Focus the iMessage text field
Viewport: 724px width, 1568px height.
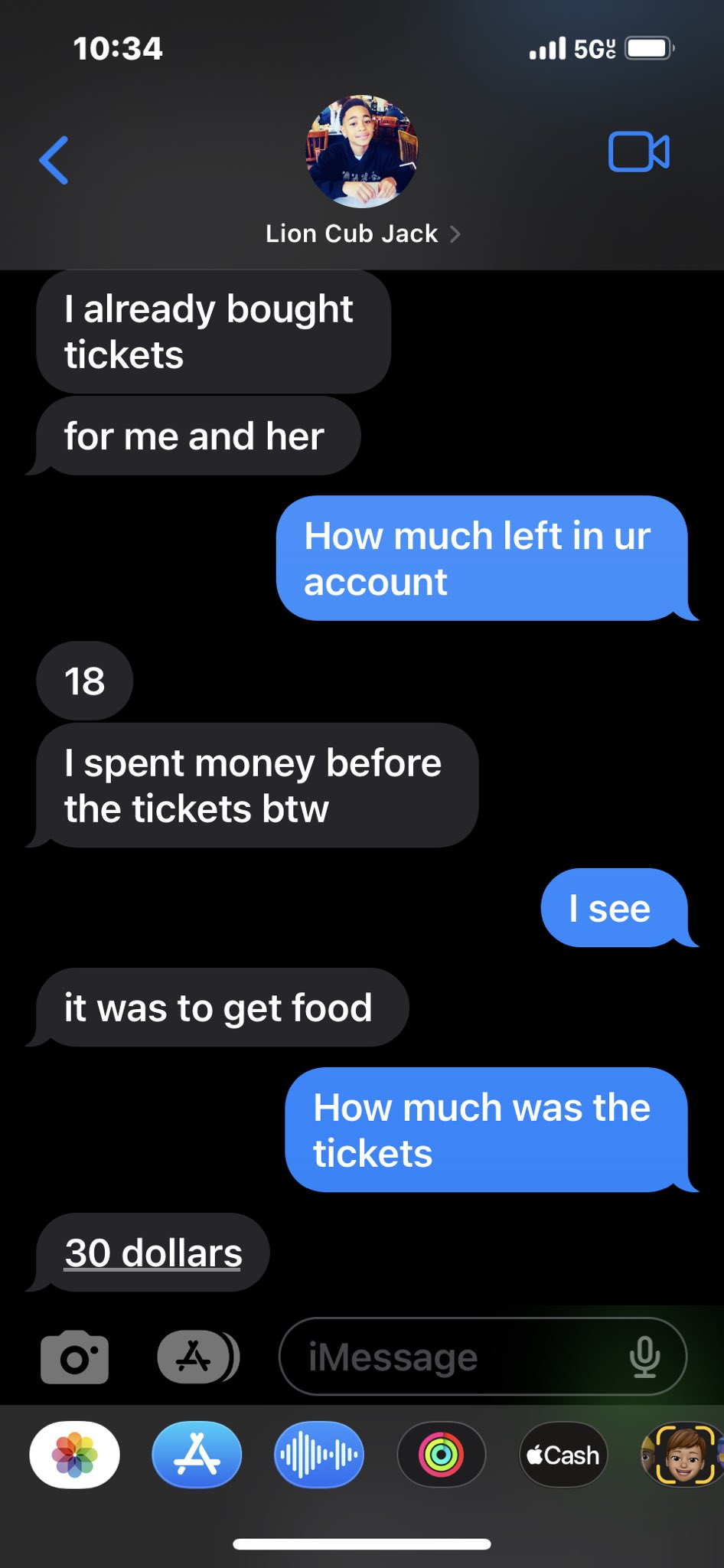(459, 1357)
